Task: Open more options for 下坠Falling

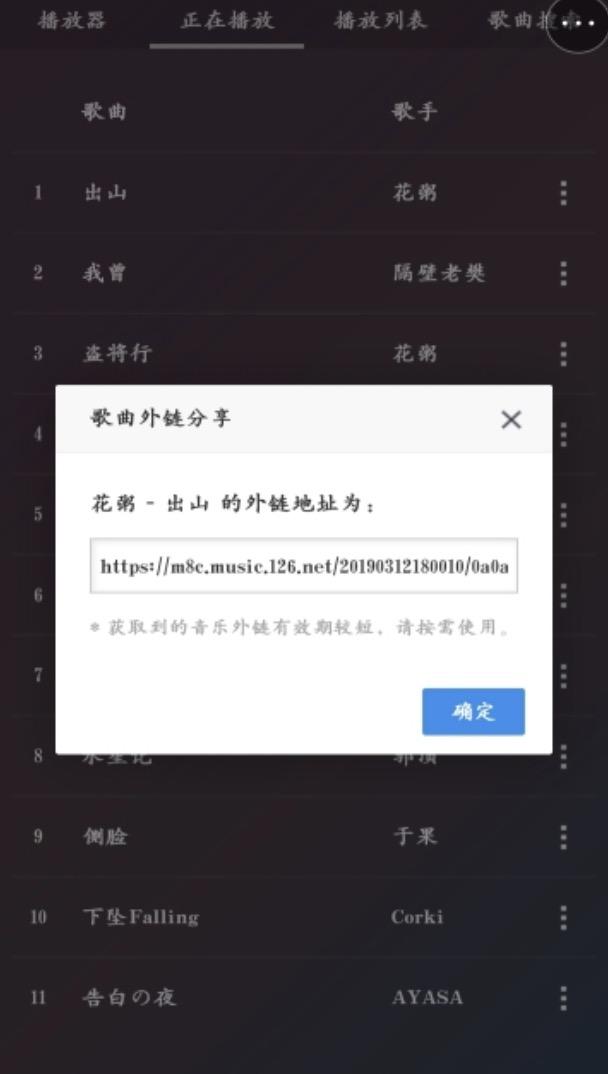Action: point(564,917)
